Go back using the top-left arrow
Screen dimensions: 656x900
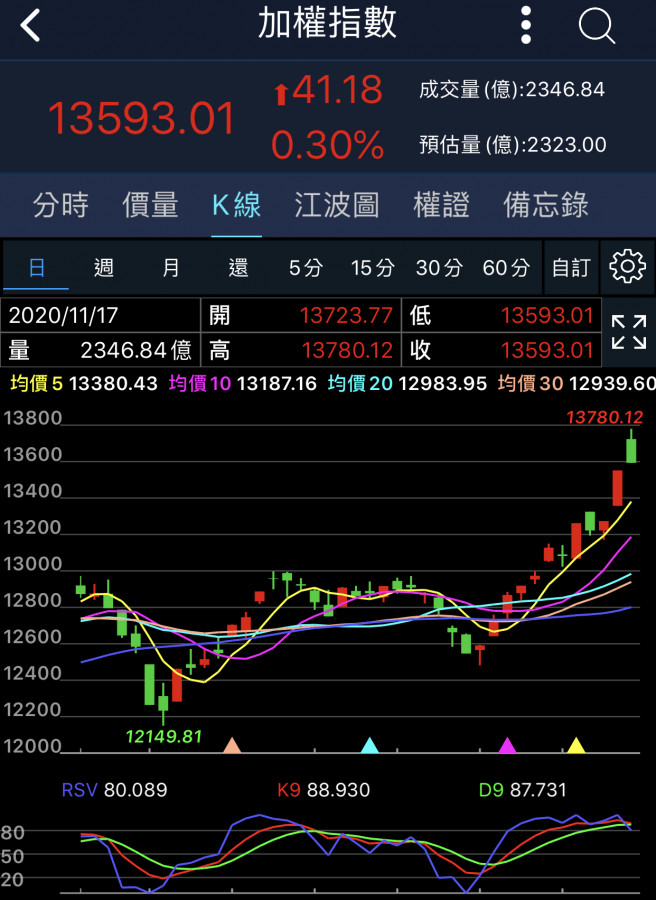click(x=31, y=26)
